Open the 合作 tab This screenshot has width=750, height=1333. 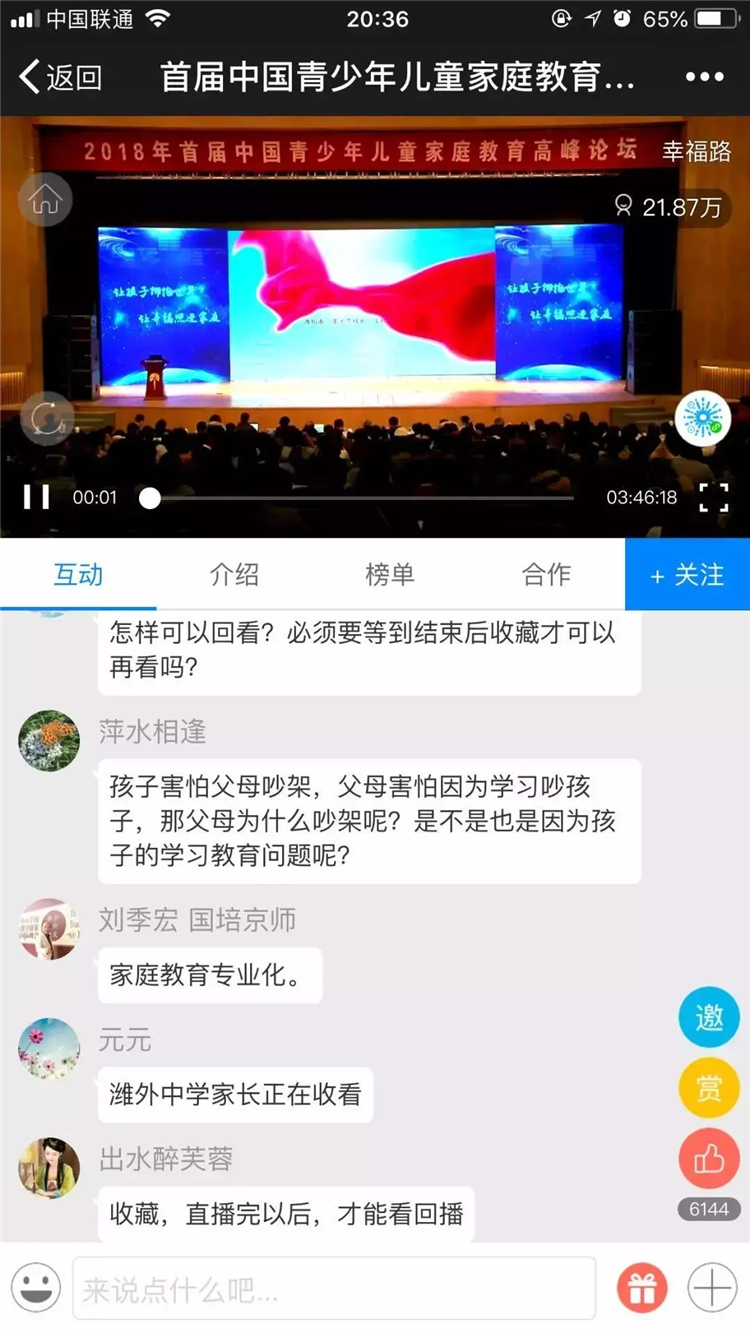point(546,575)
